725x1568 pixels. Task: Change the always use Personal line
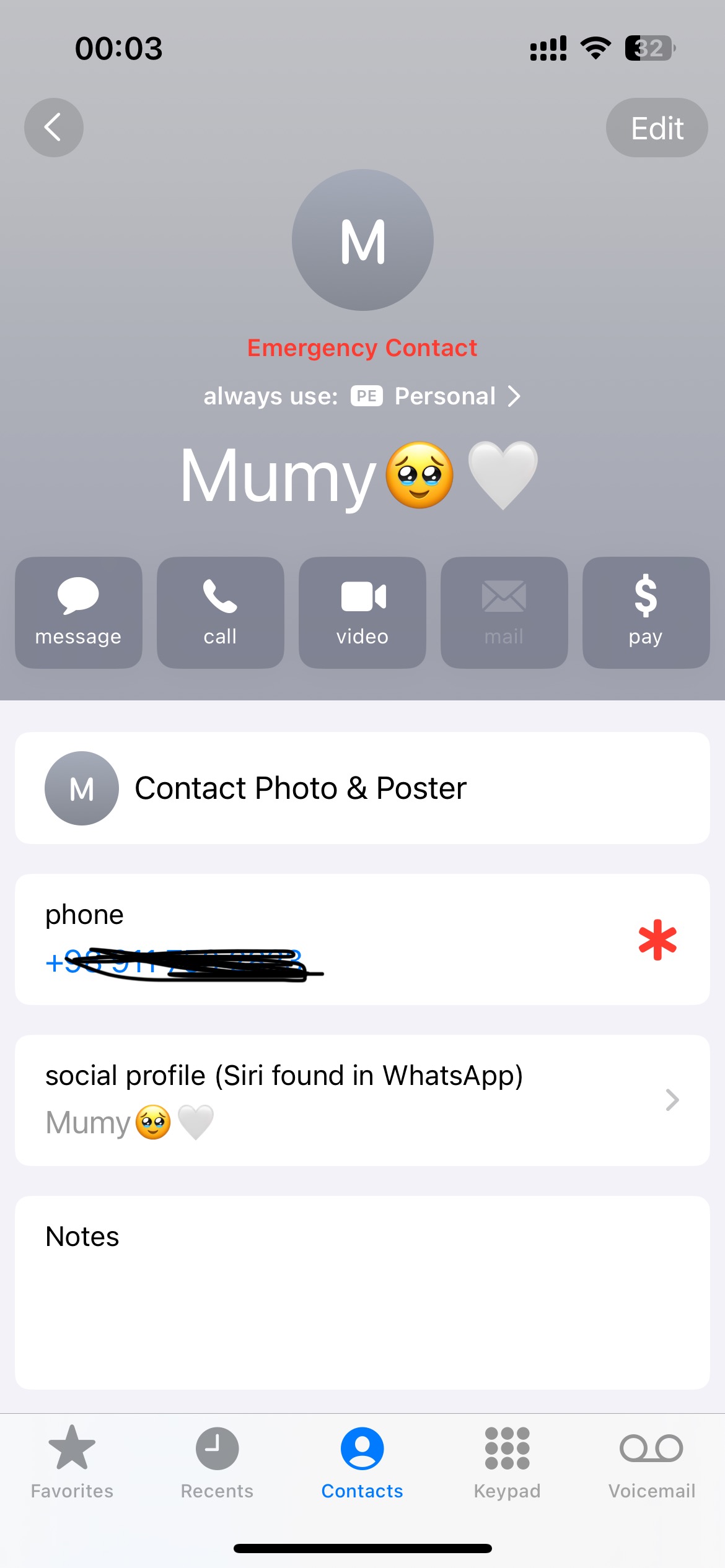click(x=362, y=396)
